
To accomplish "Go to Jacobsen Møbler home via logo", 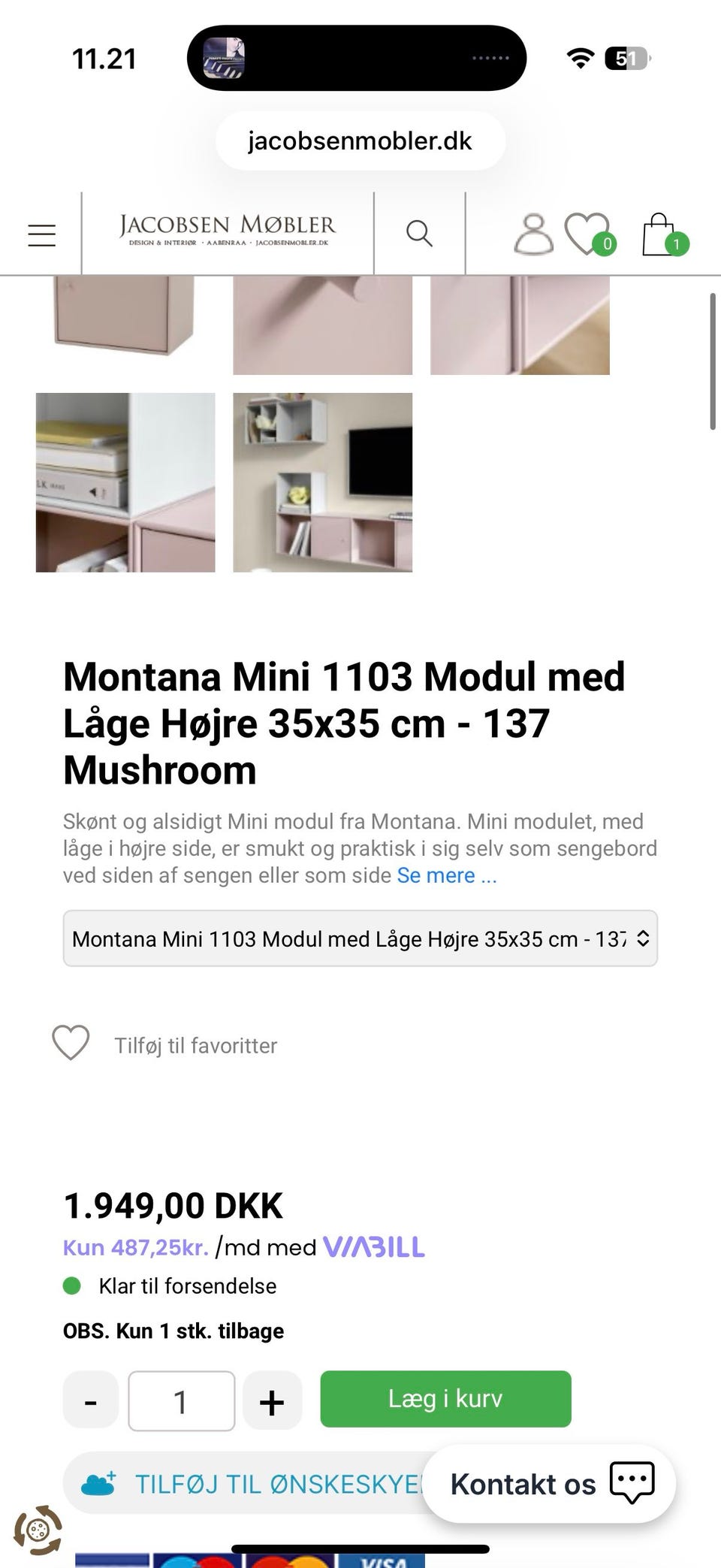I will [x=228, y=230].
